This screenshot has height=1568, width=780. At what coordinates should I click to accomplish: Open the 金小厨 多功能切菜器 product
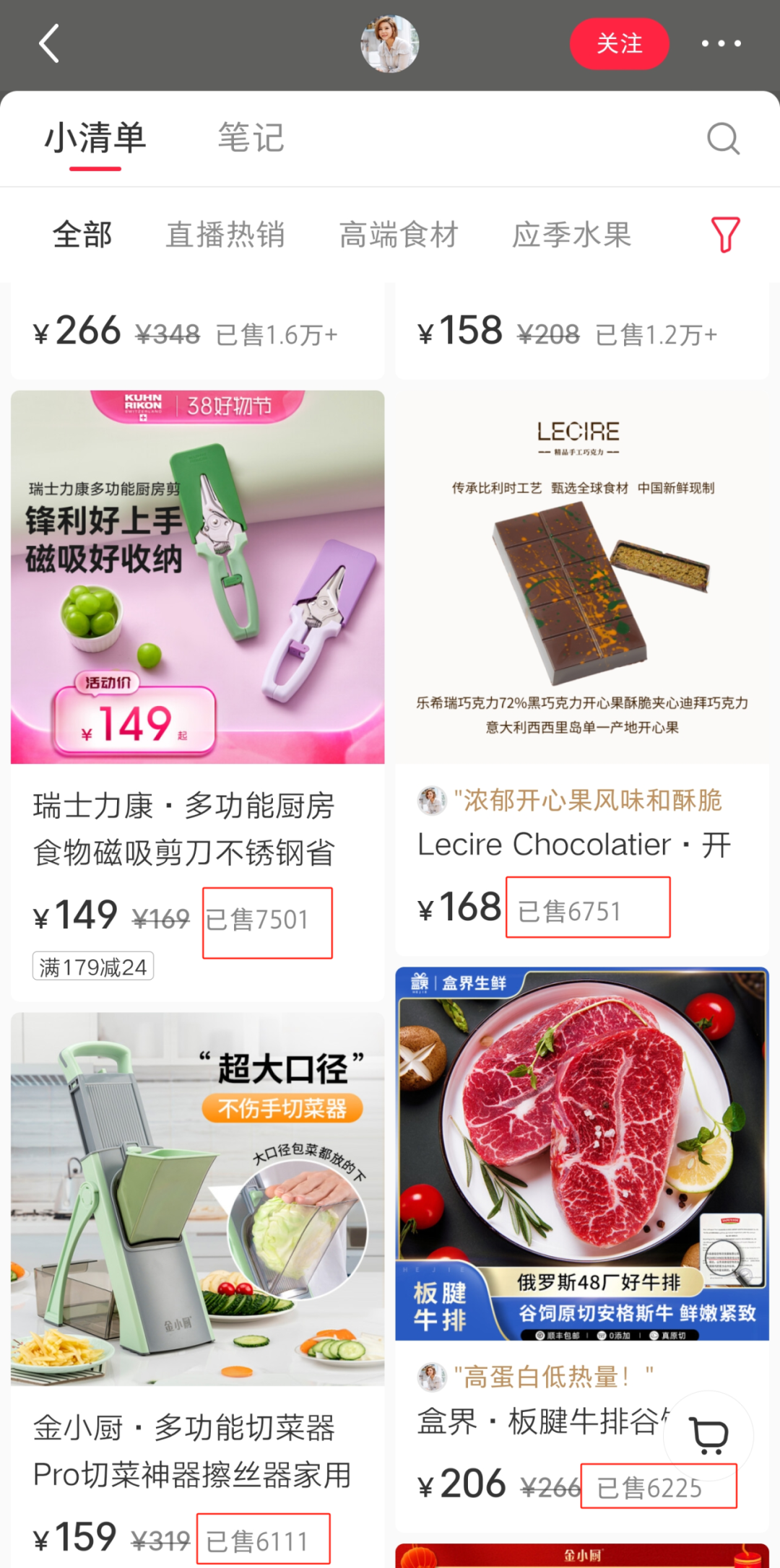point(197,1198)
